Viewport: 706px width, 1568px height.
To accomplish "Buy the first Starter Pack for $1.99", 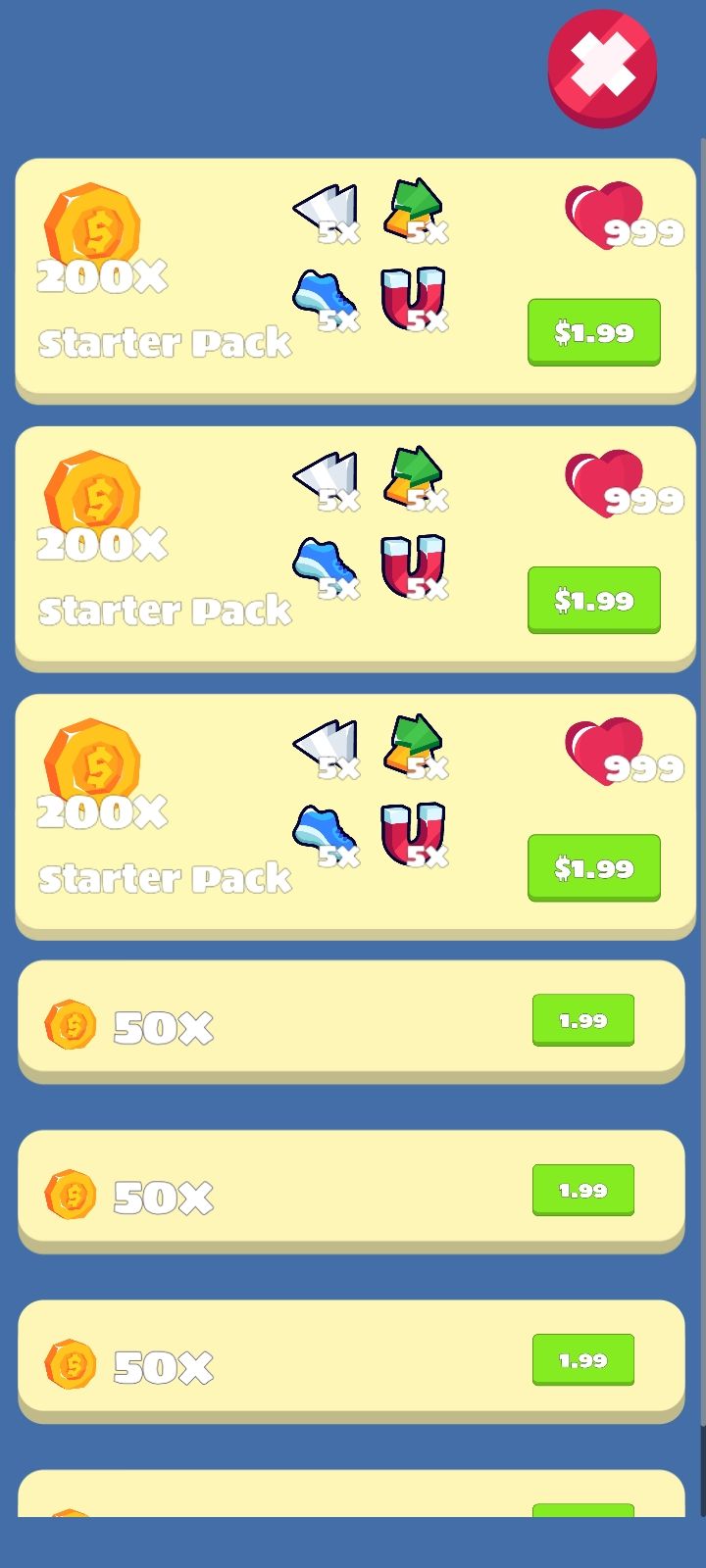I will coord(593,332).
